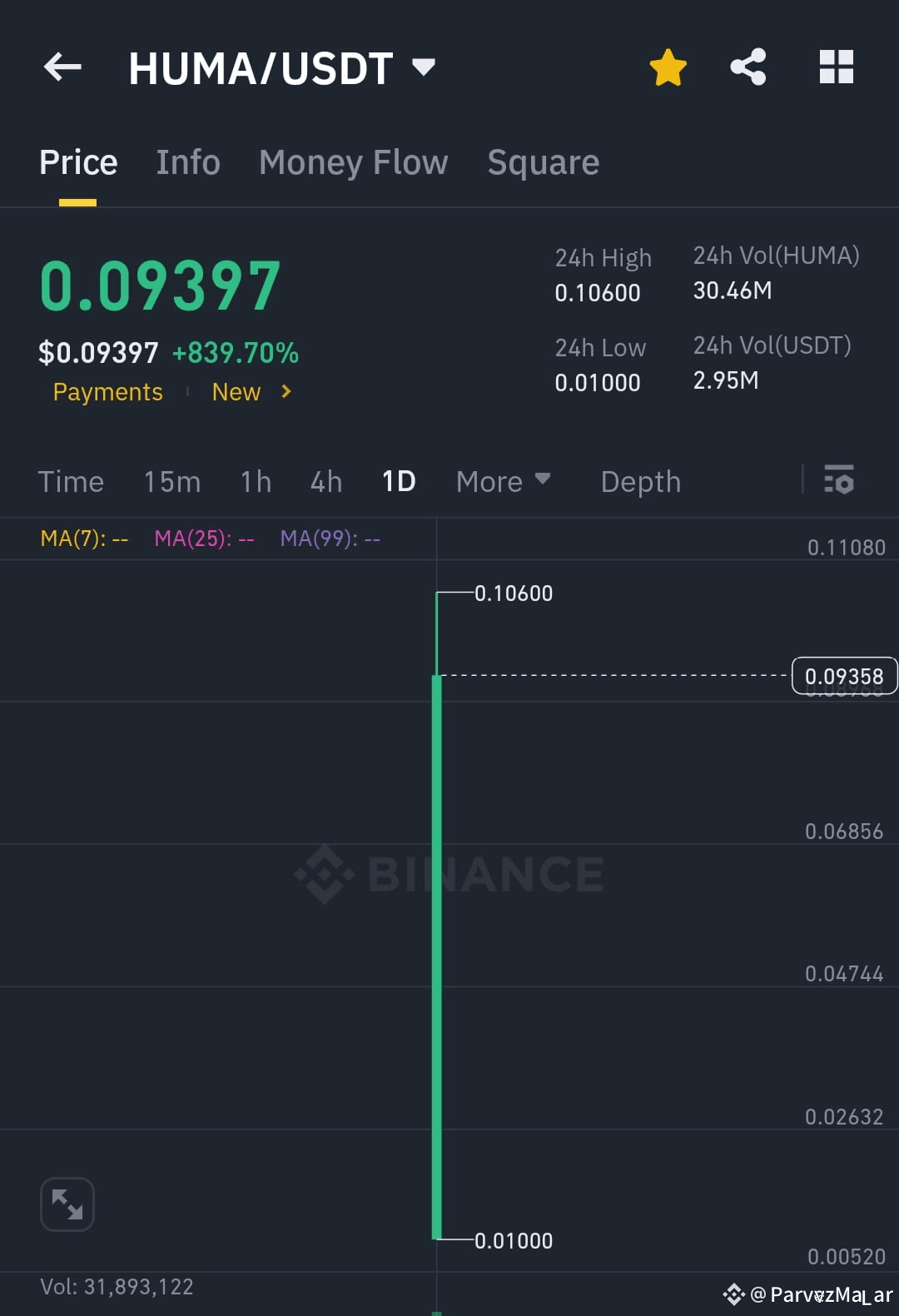Screen dimensions: 899x1316
Task: Tap the back arrow to exit chart
Action: click(62, 67)
